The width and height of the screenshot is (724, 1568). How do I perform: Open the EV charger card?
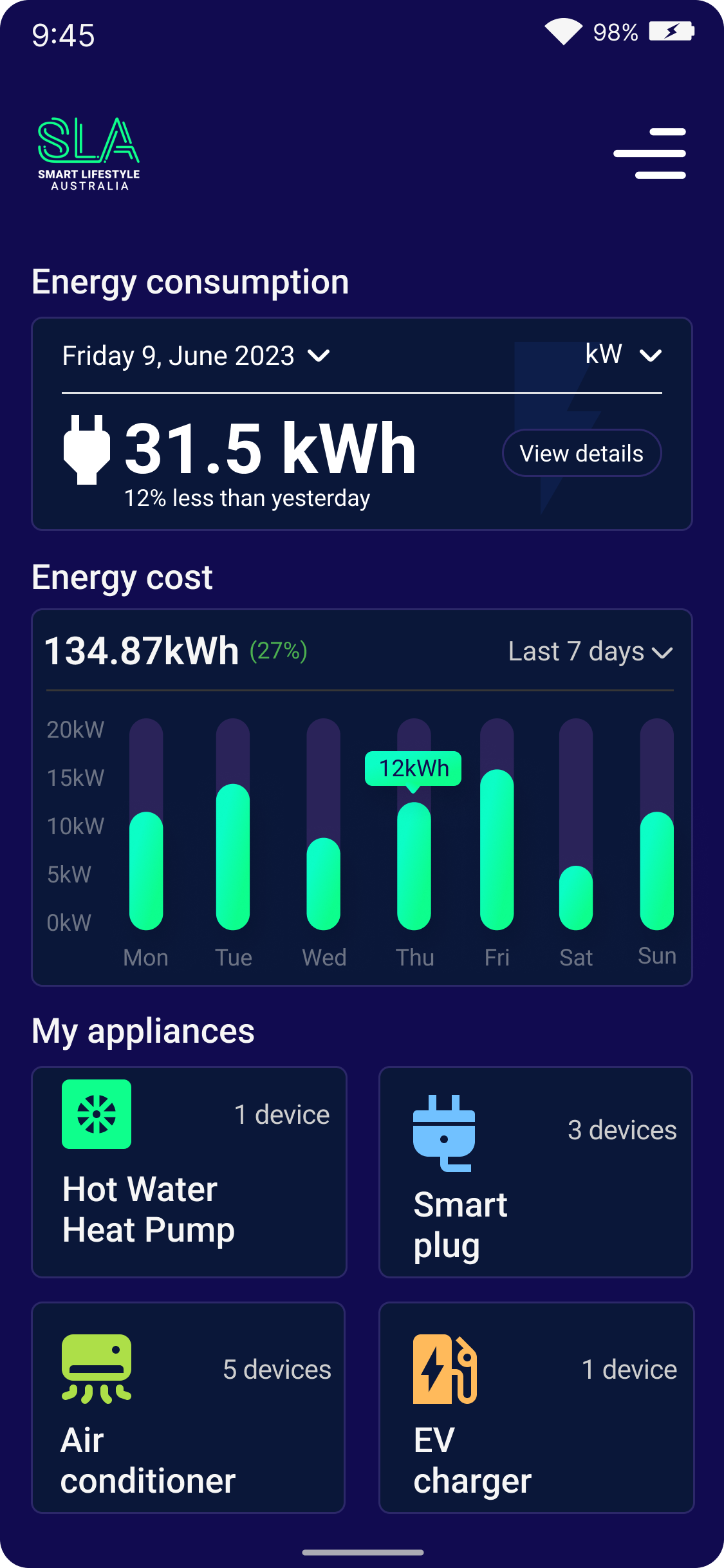point(536,1407)
